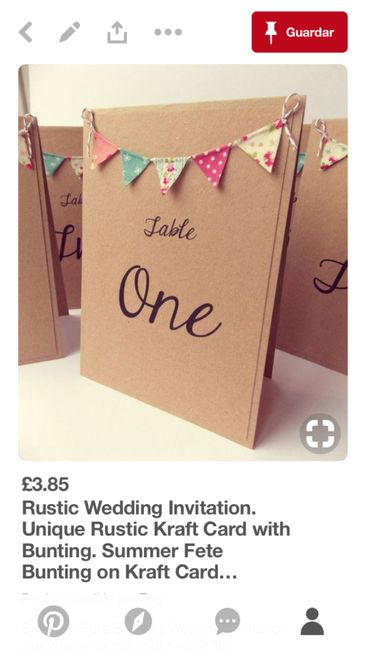This screenshot has width=366, height=650.
Task: Open the table card pin image
Action: (x=183, y=262)
